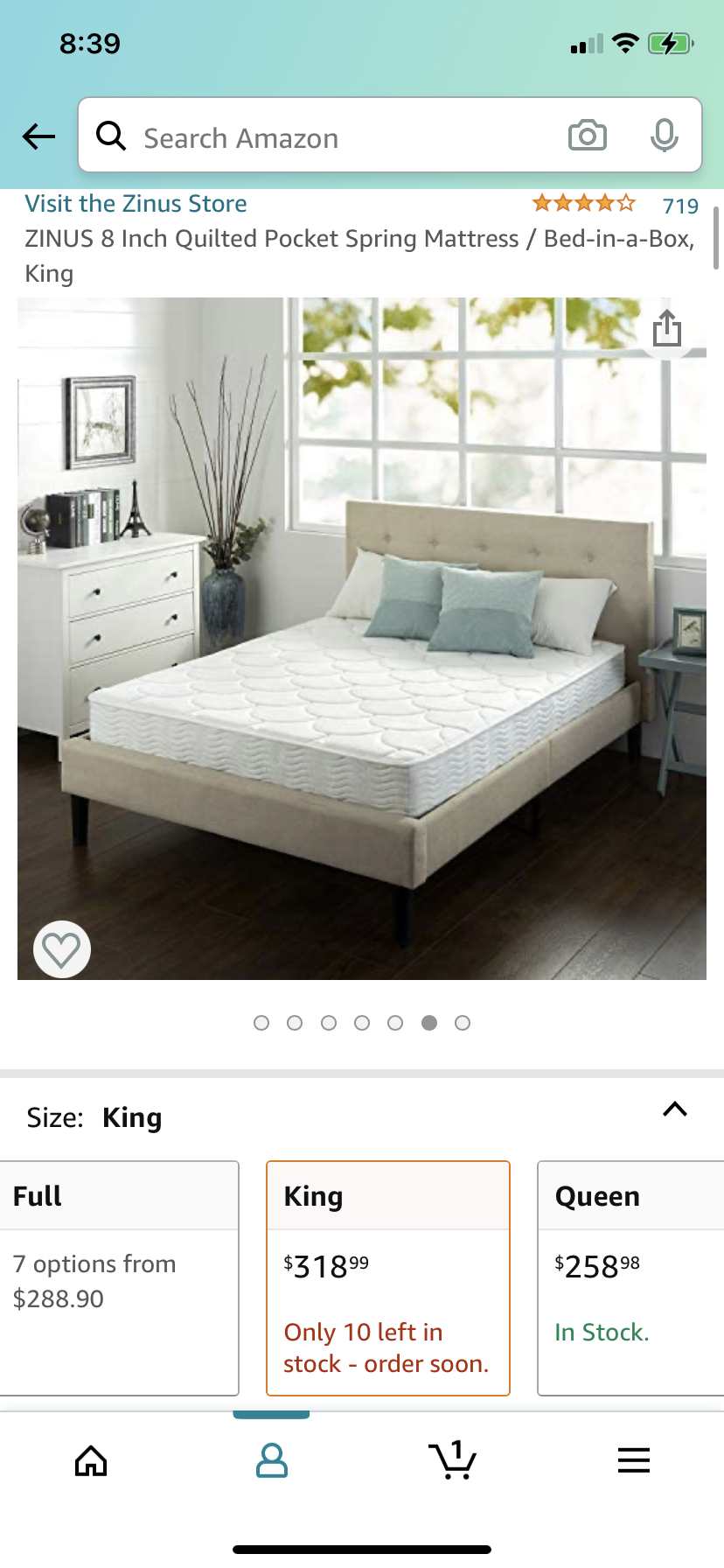Viewport: 724px width, 1568px height.
Task: Select the Full size option
Action: (120, 1277)
